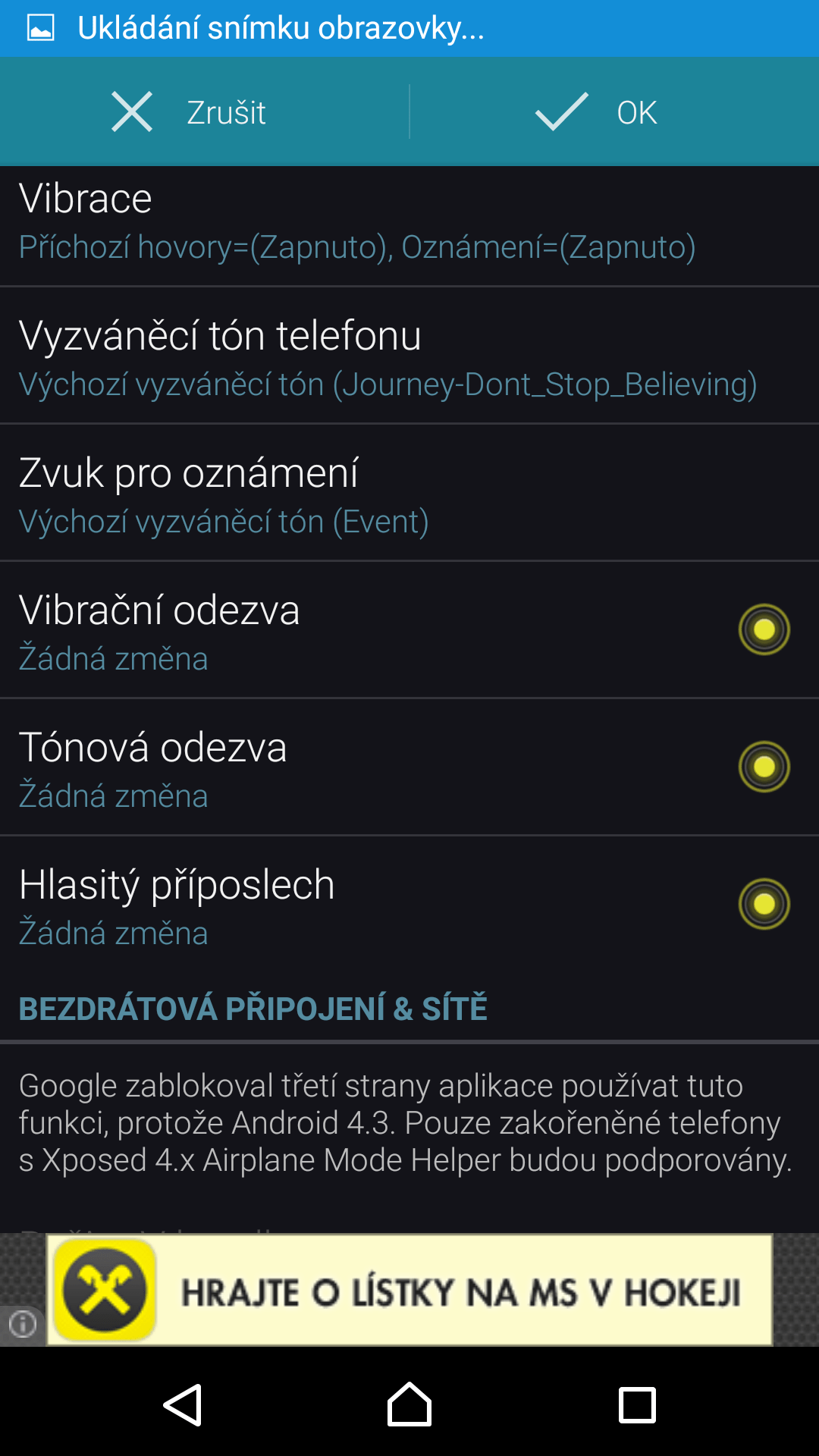Toggle the Tónová odezva indicator
The image size is (819, 1456).
tap(764, 767)
